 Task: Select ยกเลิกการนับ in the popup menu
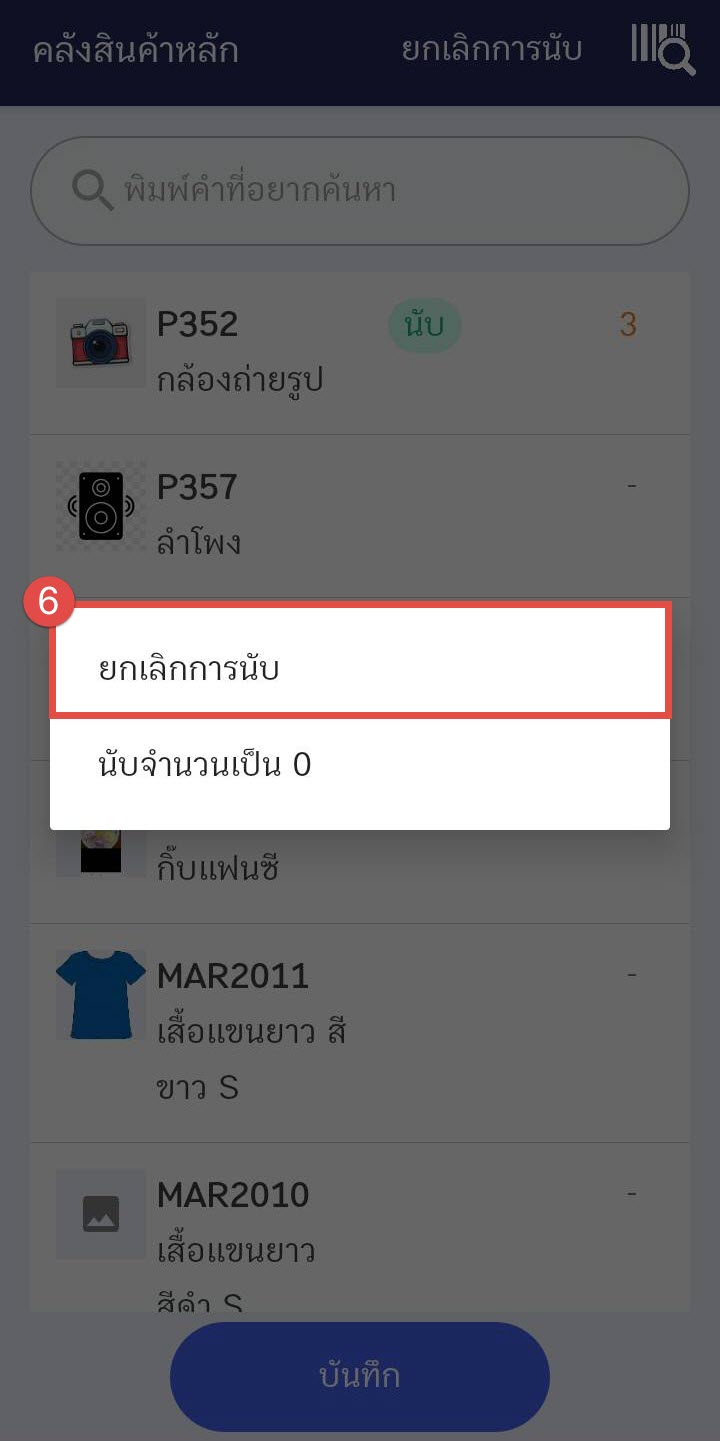click(360, 668)
